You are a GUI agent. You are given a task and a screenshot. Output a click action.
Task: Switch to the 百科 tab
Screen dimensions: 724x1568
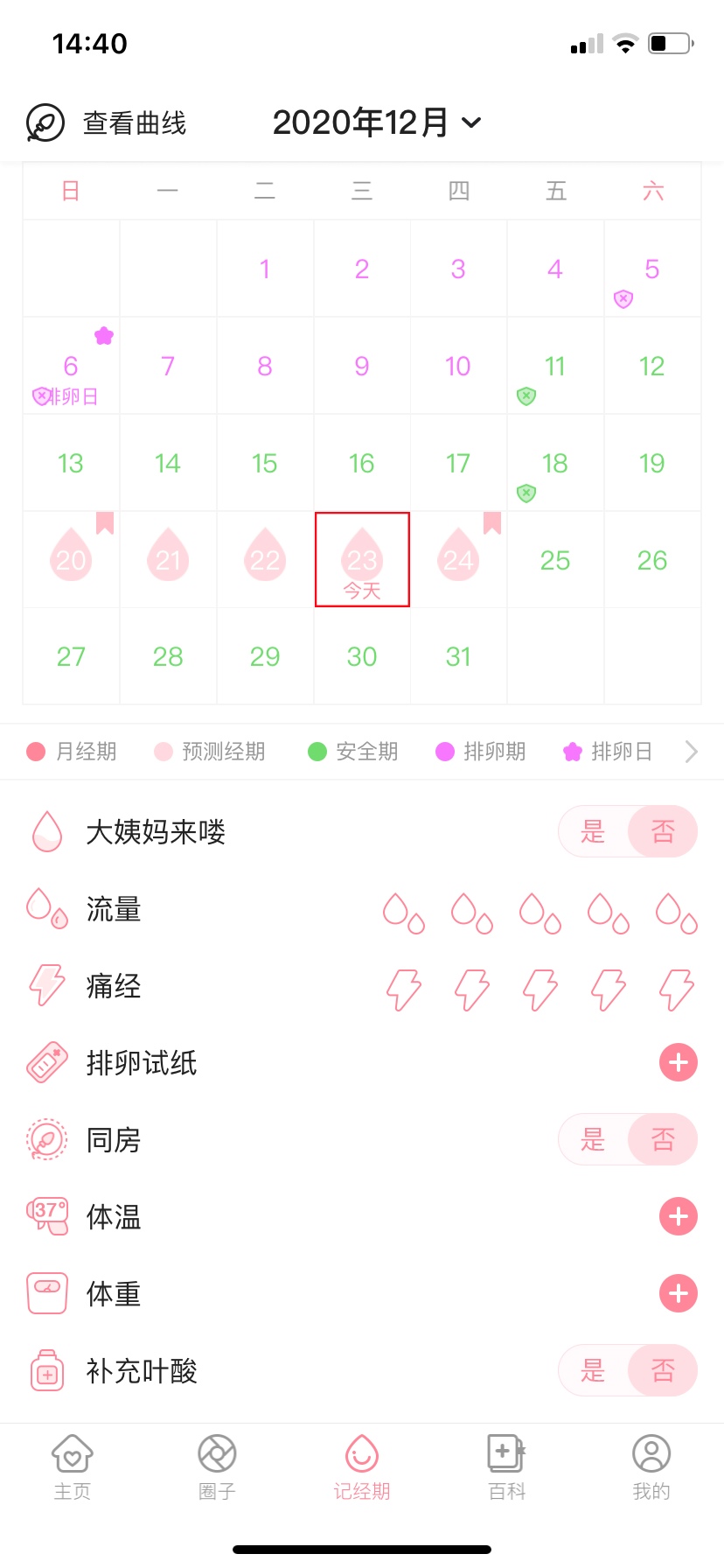506,1467
